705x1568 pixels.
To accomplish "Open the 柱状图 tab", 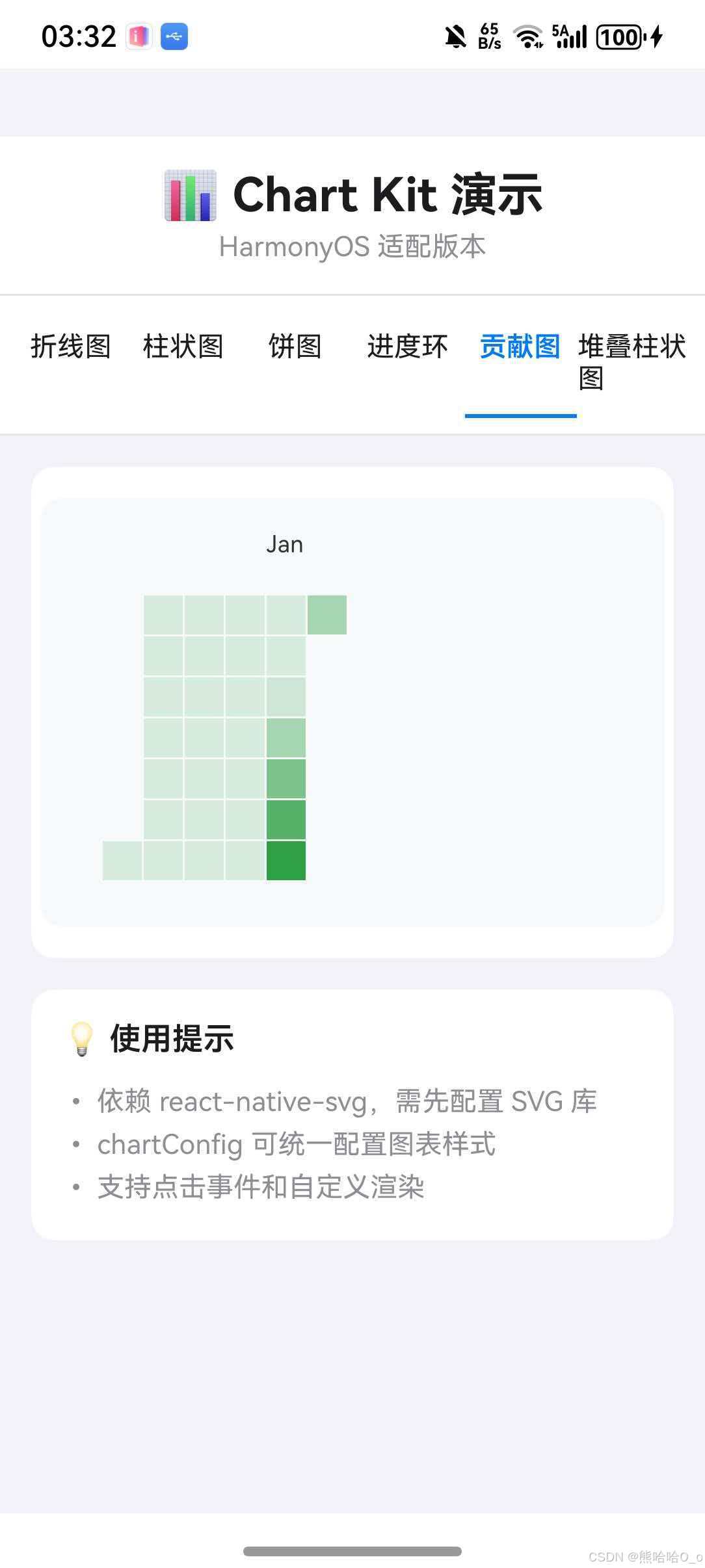I will (183, 346).
